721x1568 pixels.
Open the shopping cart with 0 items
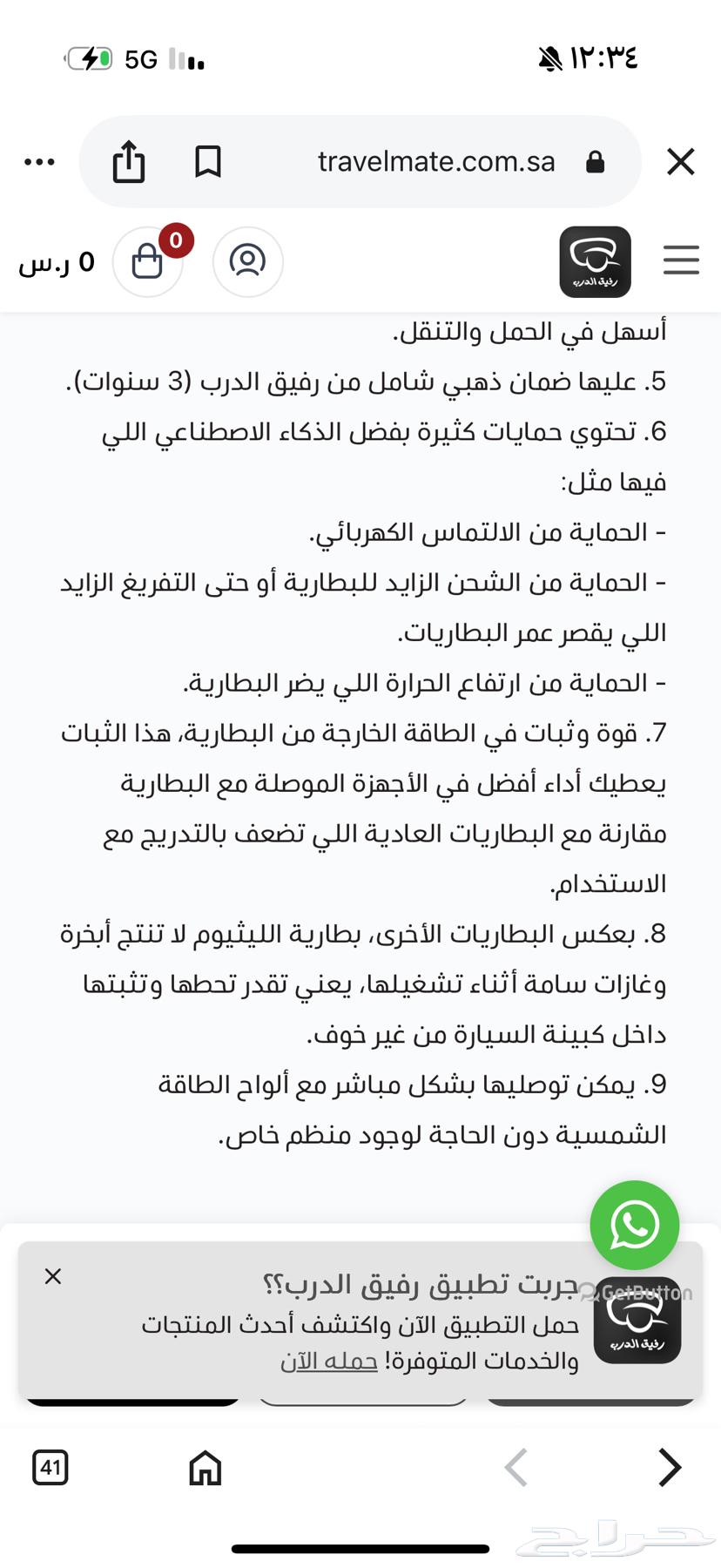[148, 262]
